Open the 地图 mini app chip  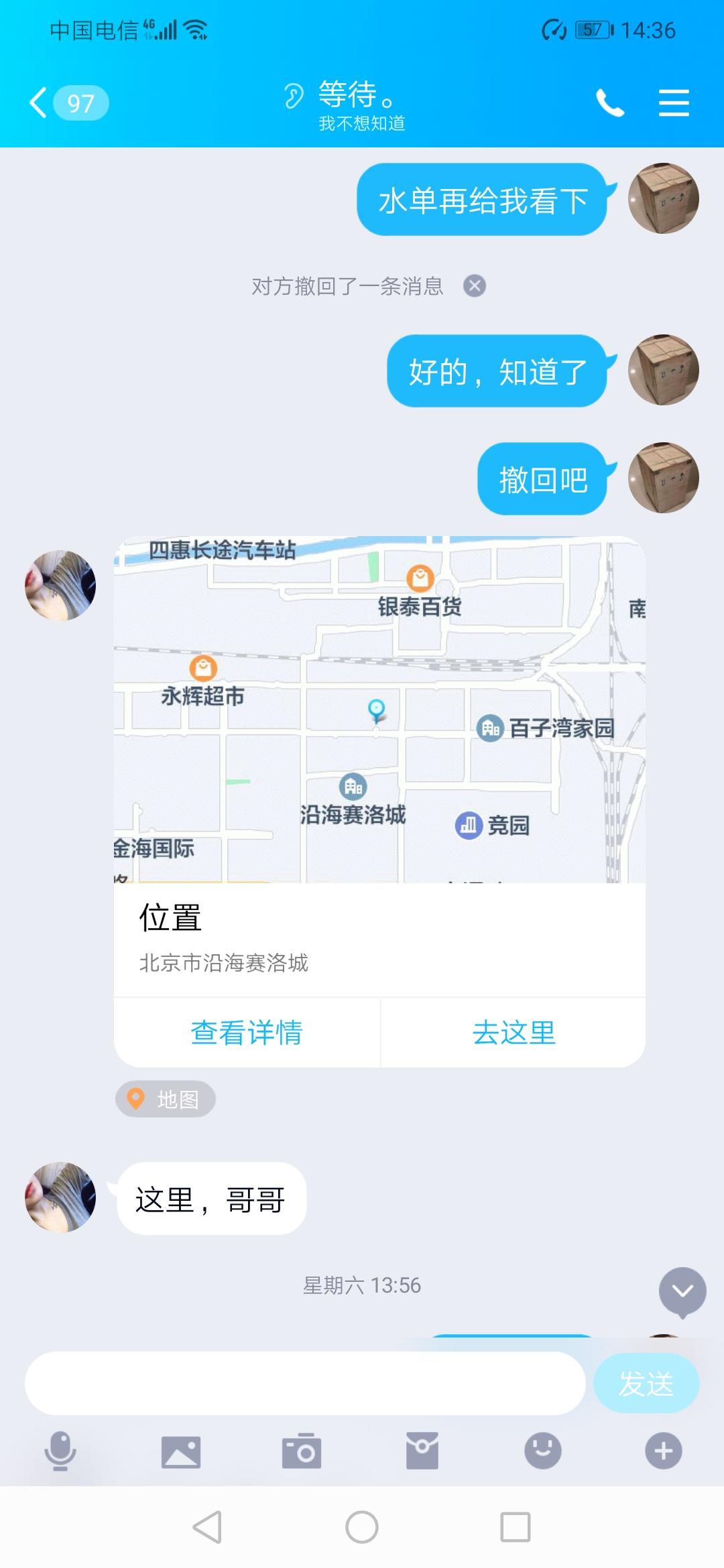(x=166, y=1100)
